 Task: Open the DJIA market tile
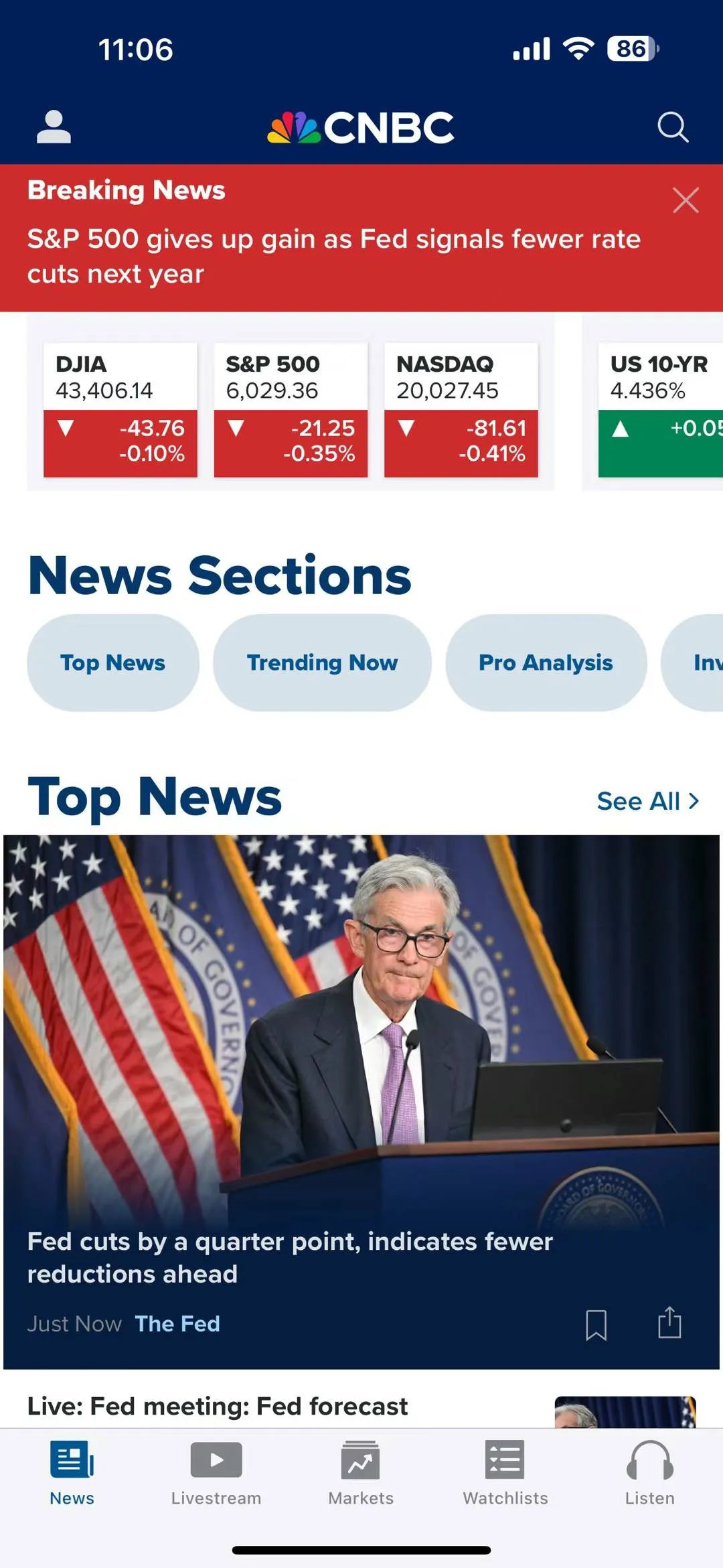120,409
